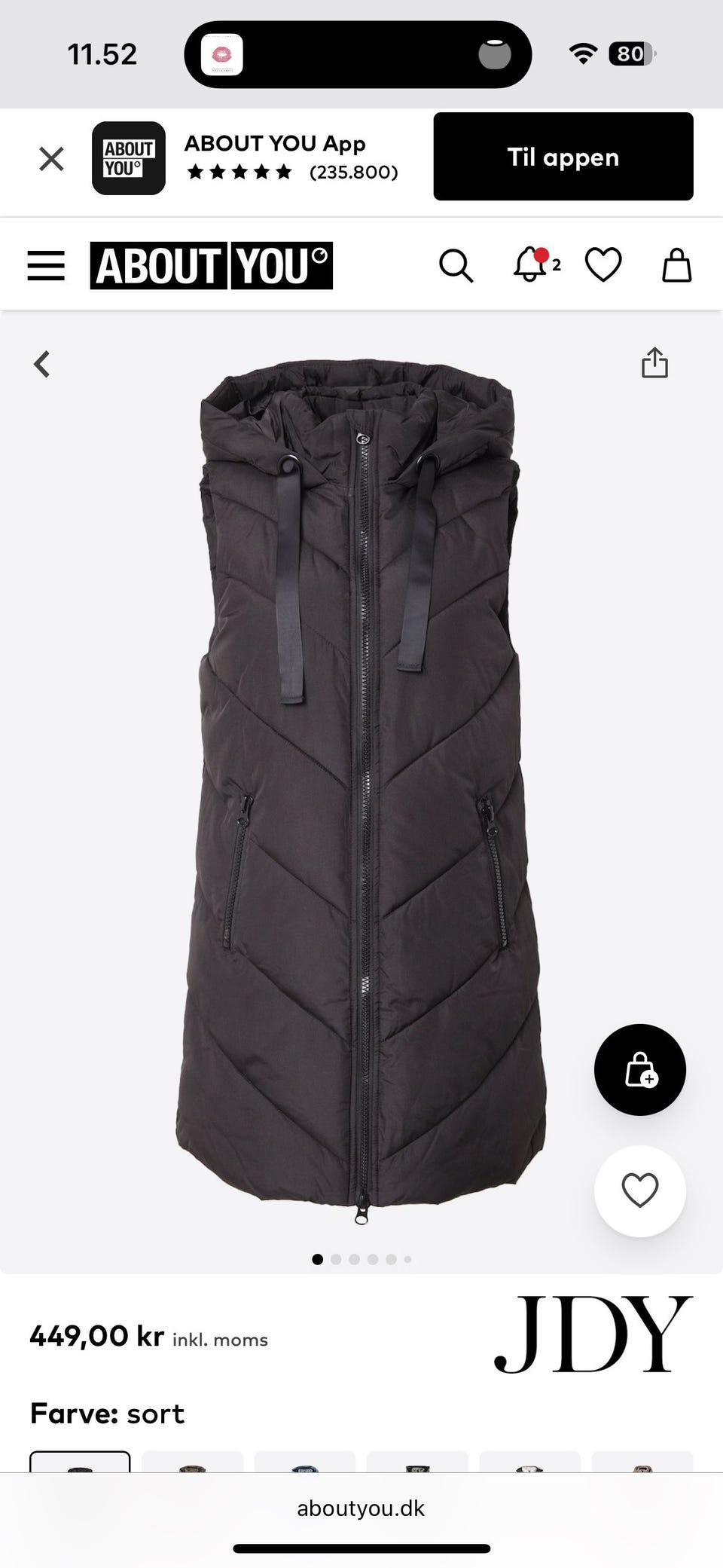
Task: Open the wishlist heart in header
Action: [603, 265]
